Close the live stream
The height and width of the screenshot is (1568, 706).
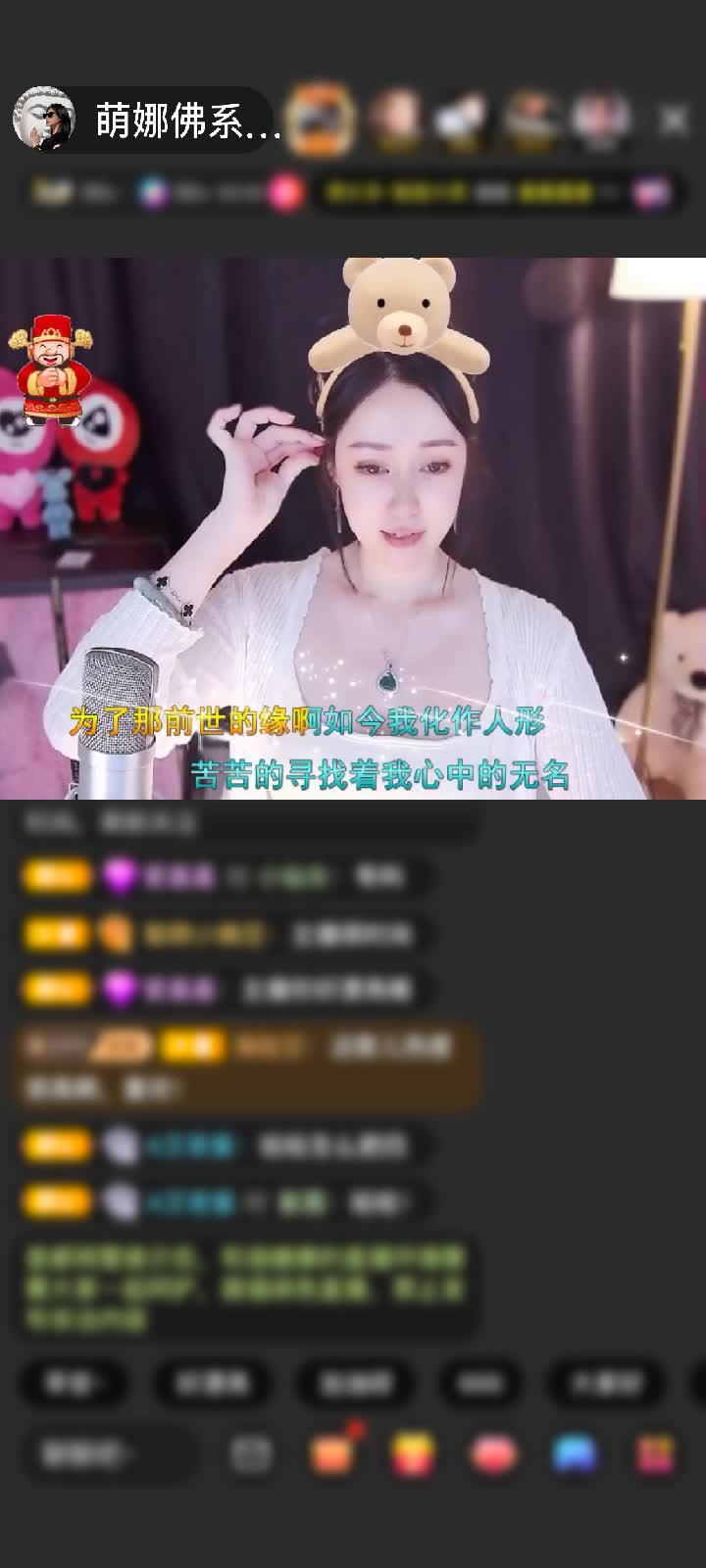coord(673,121)
